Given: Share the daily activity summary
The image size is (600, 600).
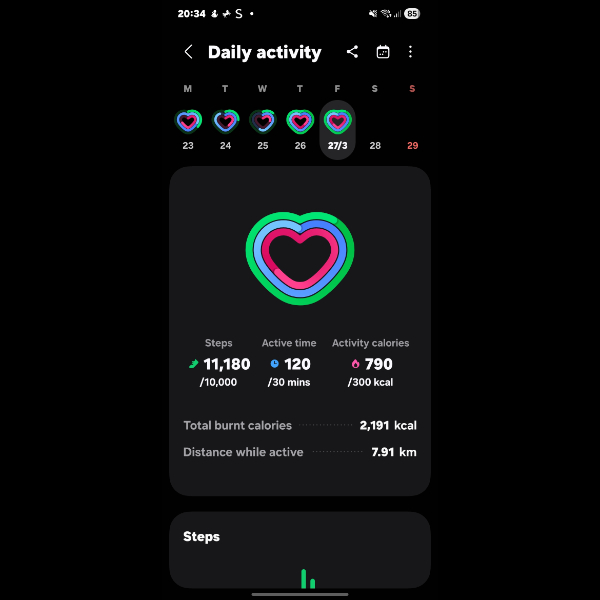Looking at the screenshot, I should tap(352, 52).
